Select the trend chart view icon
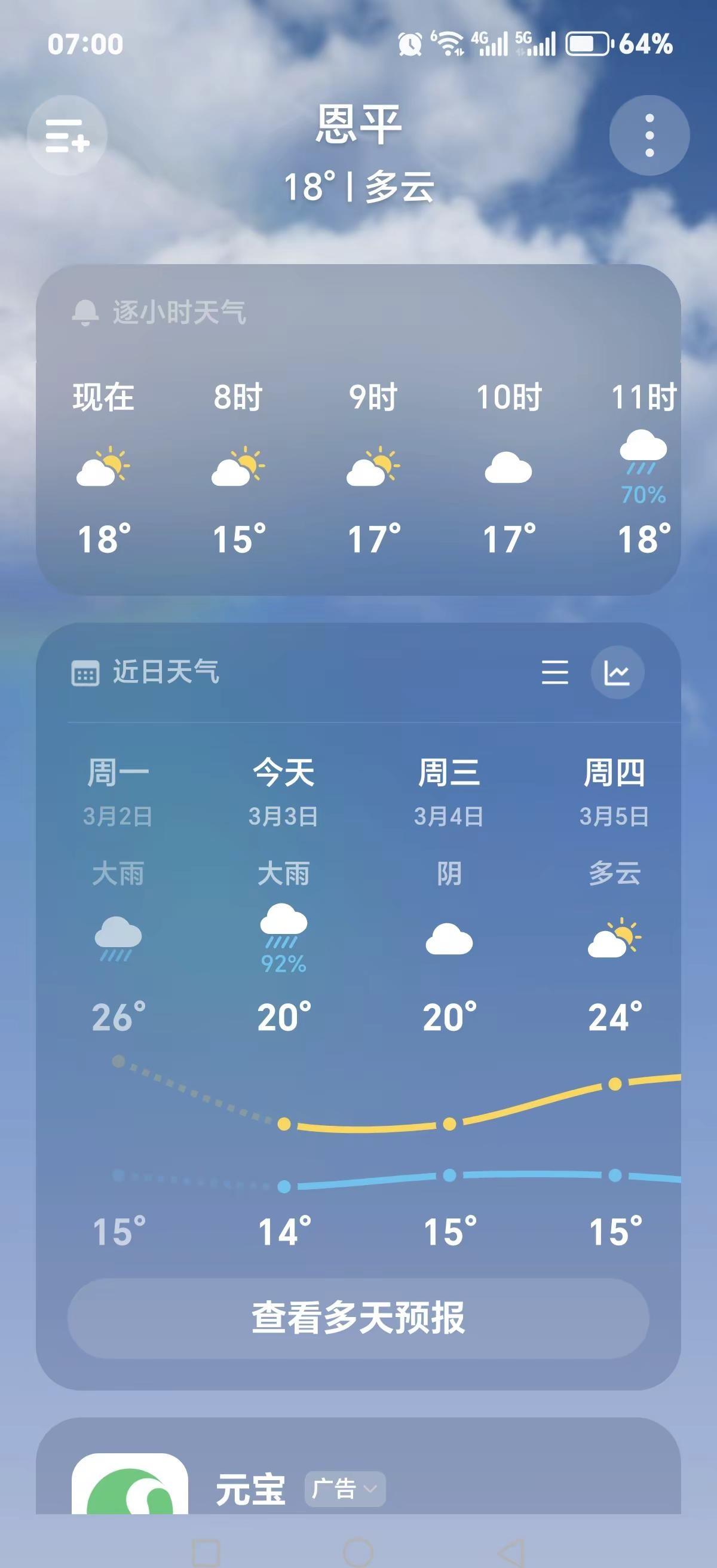Image resolution: width=717 pixels, height=1568 pixels. (x=619, y=672)
